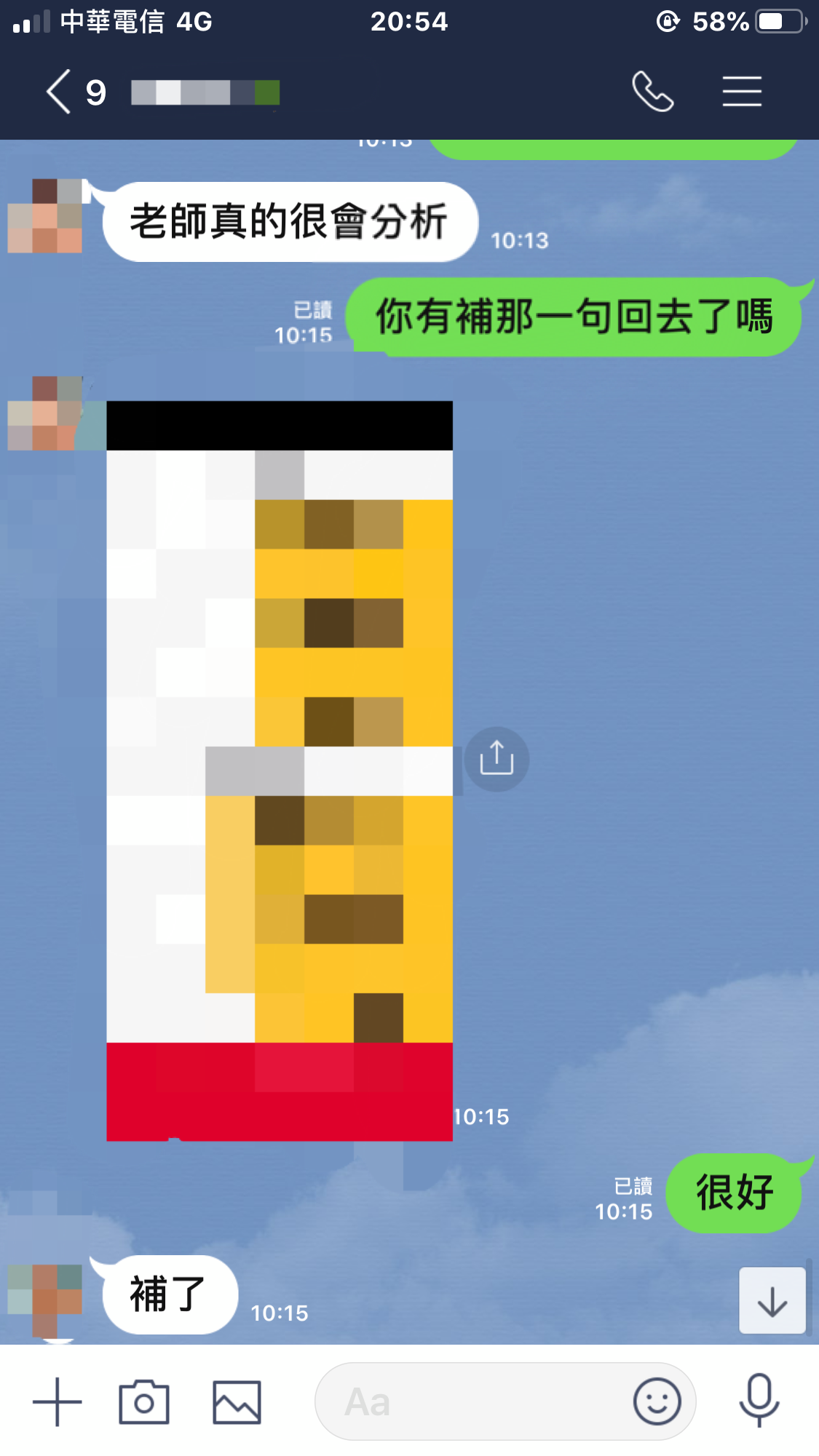
Task: Open the image sent at 10:15
Action: (280, 770)
